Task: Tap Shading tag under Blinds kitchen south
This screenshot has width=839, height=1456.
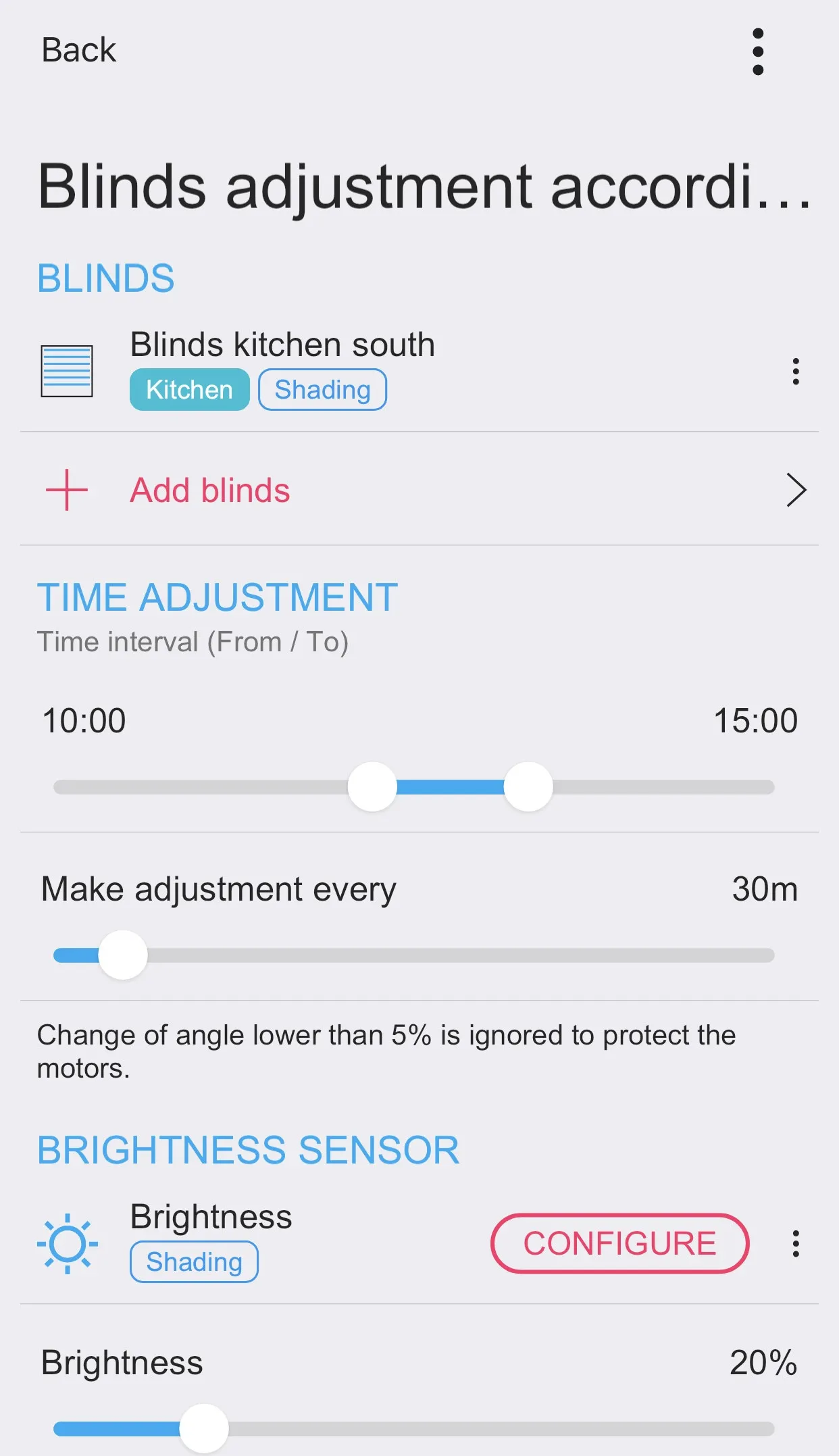Action: click(322, 390)
